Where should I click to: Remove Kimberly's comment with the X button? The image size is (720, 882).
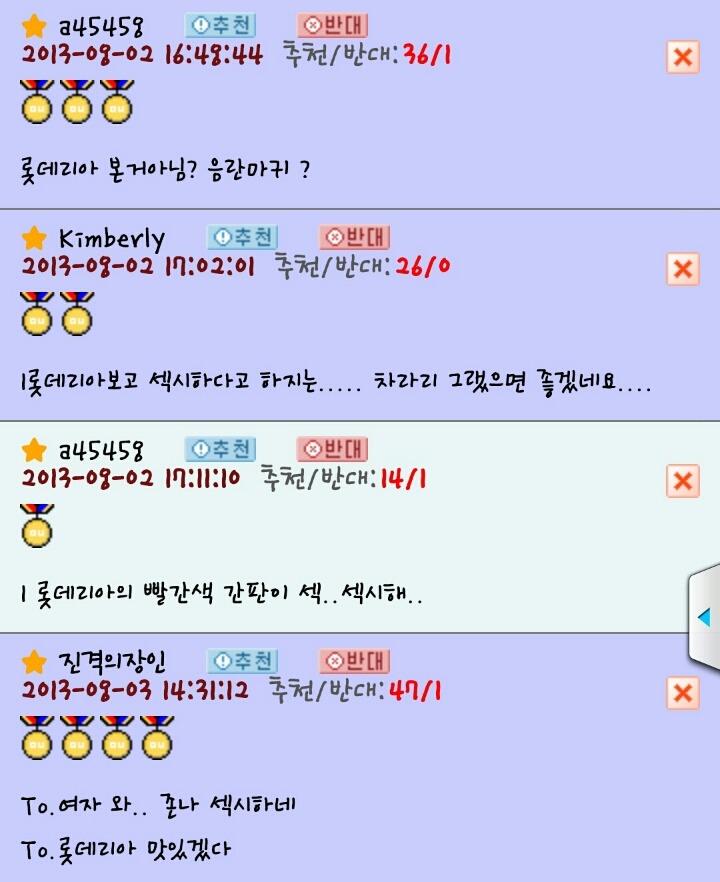[683, 269]
